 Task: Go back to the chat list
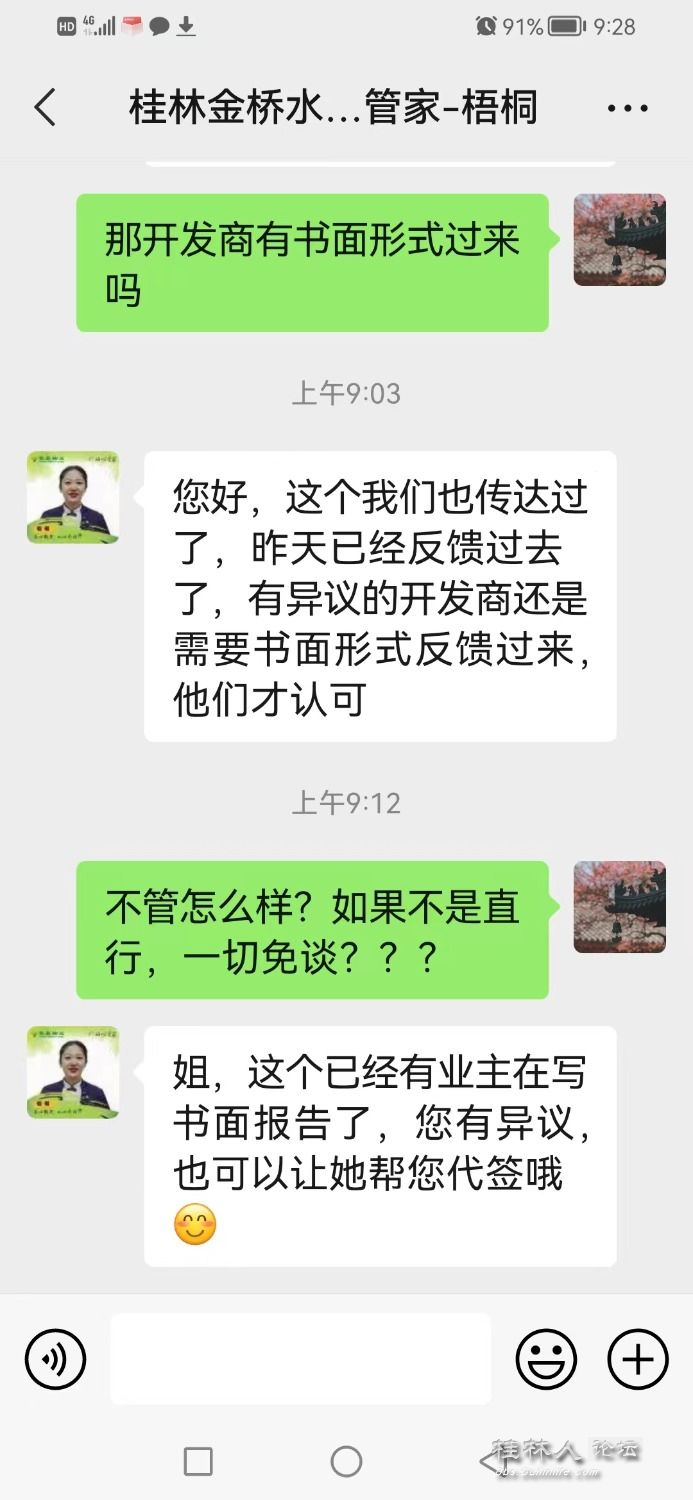(x=45, y=108)
